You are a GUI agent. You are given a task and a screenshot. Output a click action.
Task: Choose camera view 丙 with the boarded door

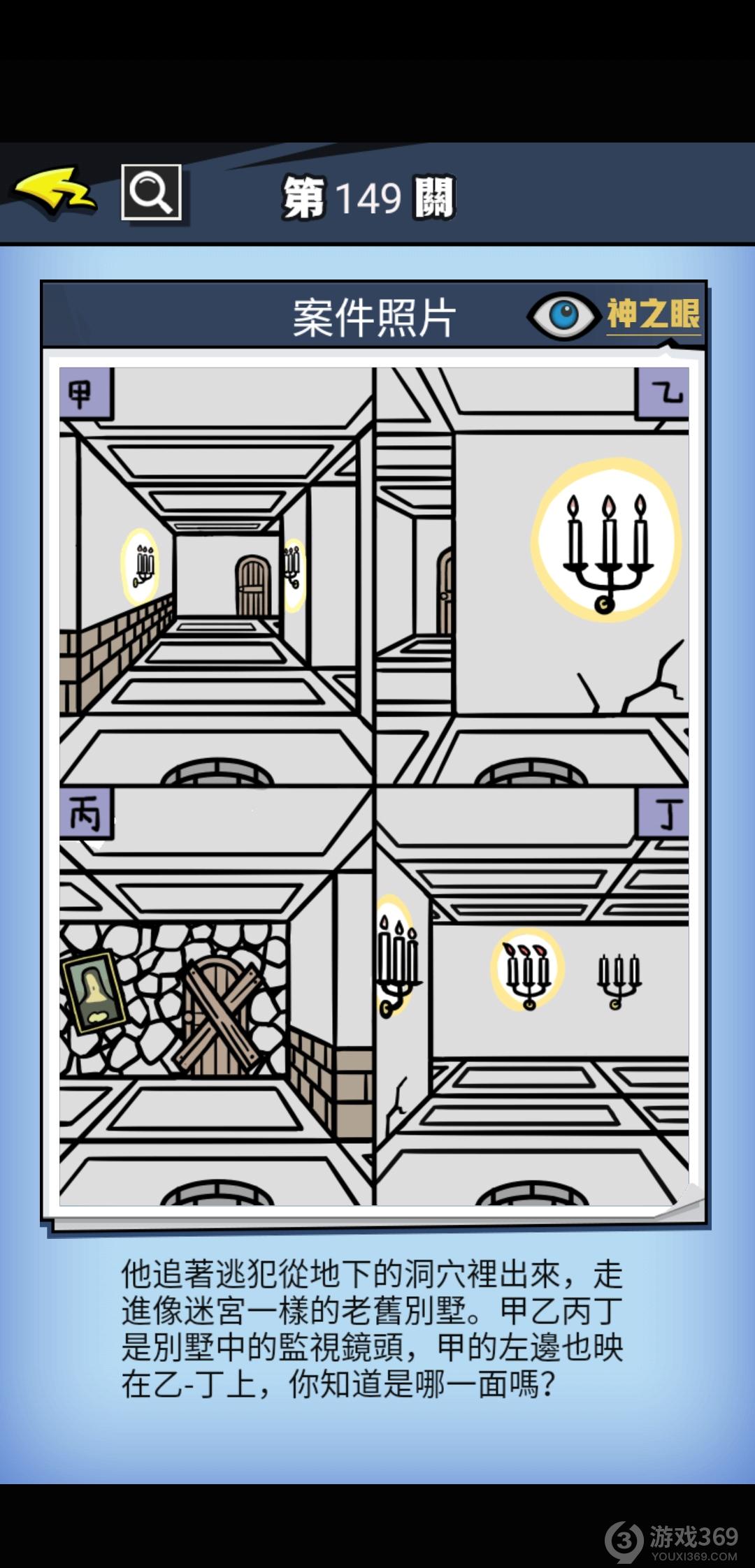coord(215,996)
